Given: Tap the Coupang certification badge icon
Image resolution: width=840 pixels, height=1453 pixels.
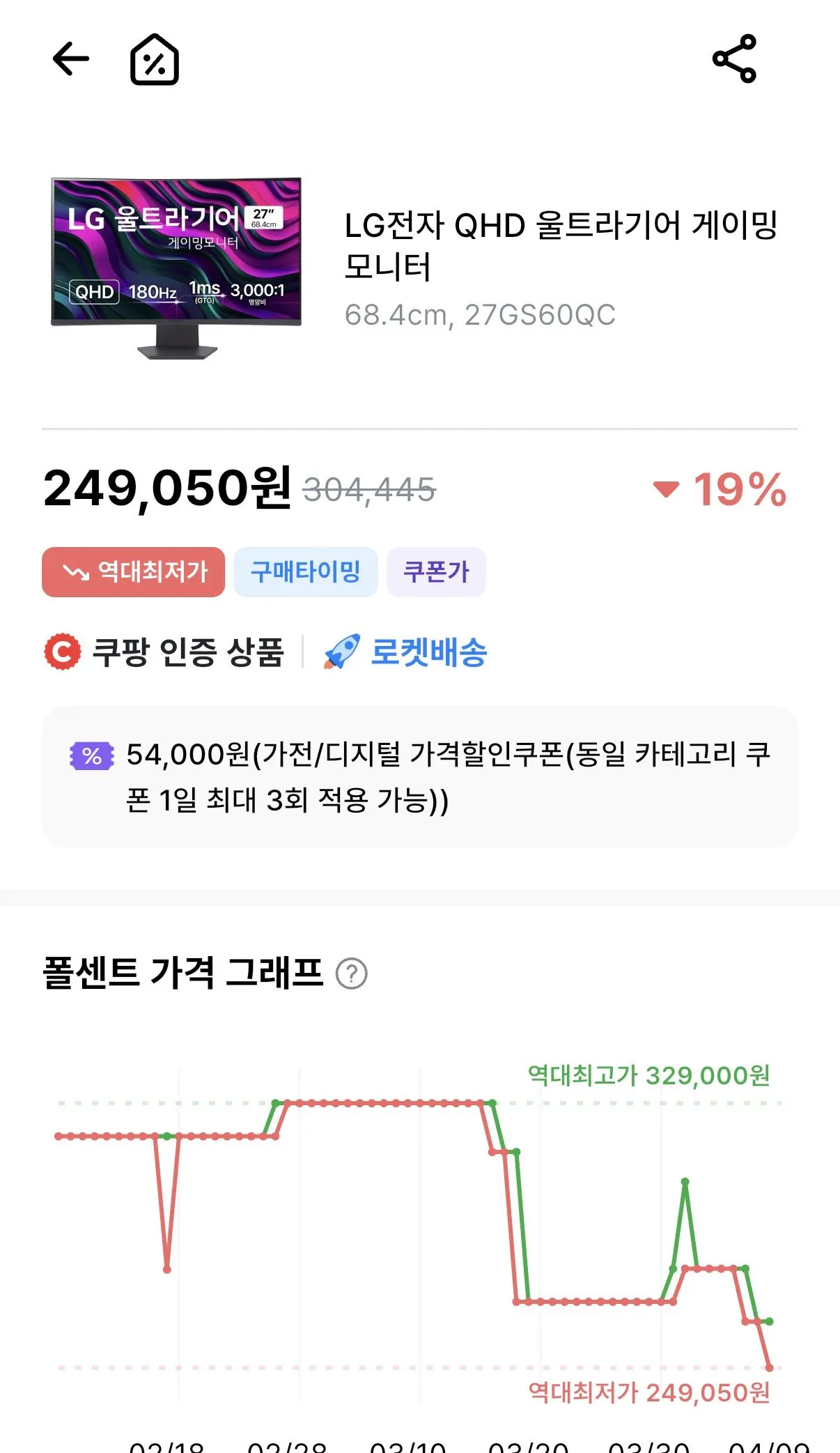Looking at the screenshot, I should click(62, 652).
